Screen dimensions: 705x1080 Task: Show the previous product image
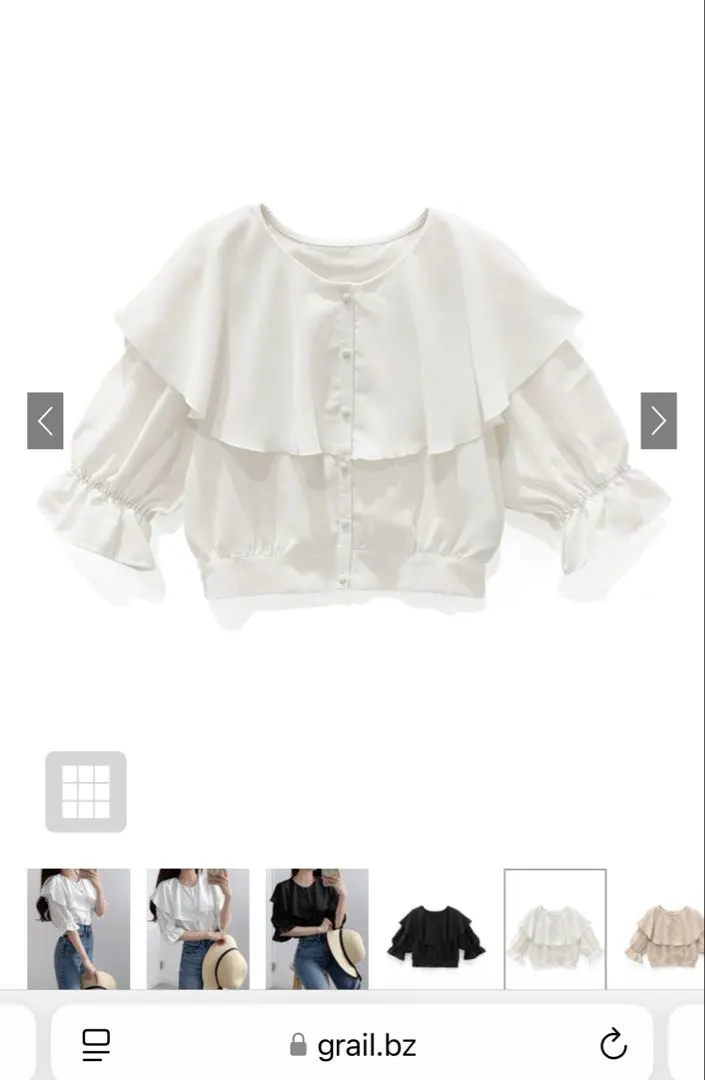click(x=45, y=421)
